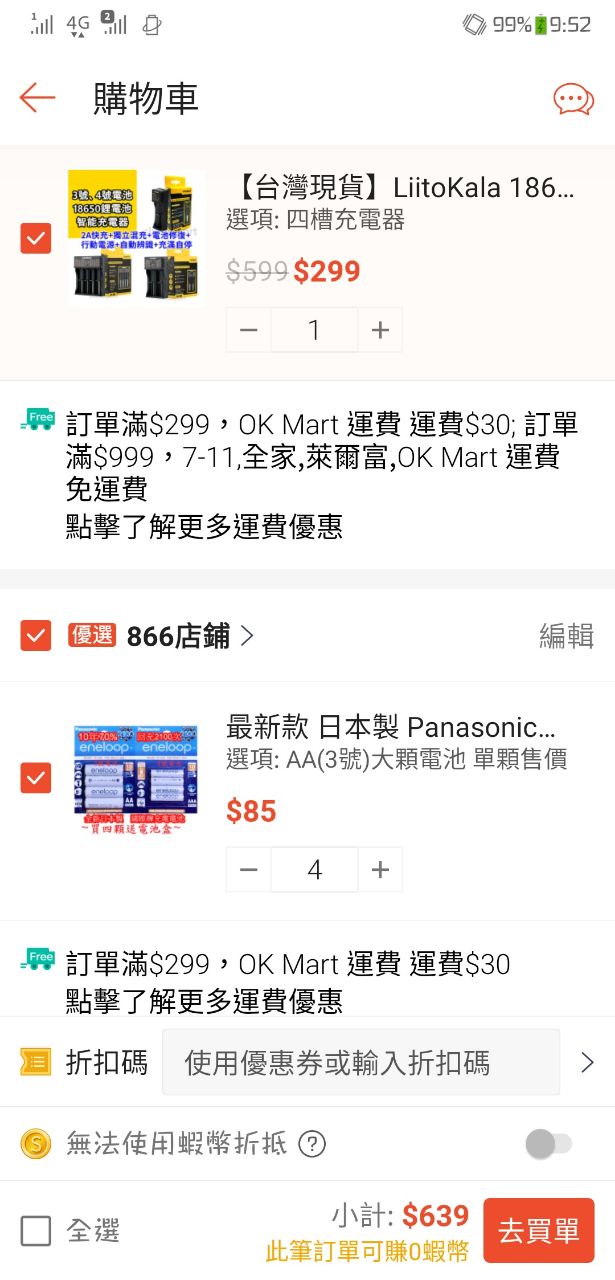Viewport: 615px width, 1280px height.
Task: Toggle the 蝦幣折抵 switch
Action: 549,1144
